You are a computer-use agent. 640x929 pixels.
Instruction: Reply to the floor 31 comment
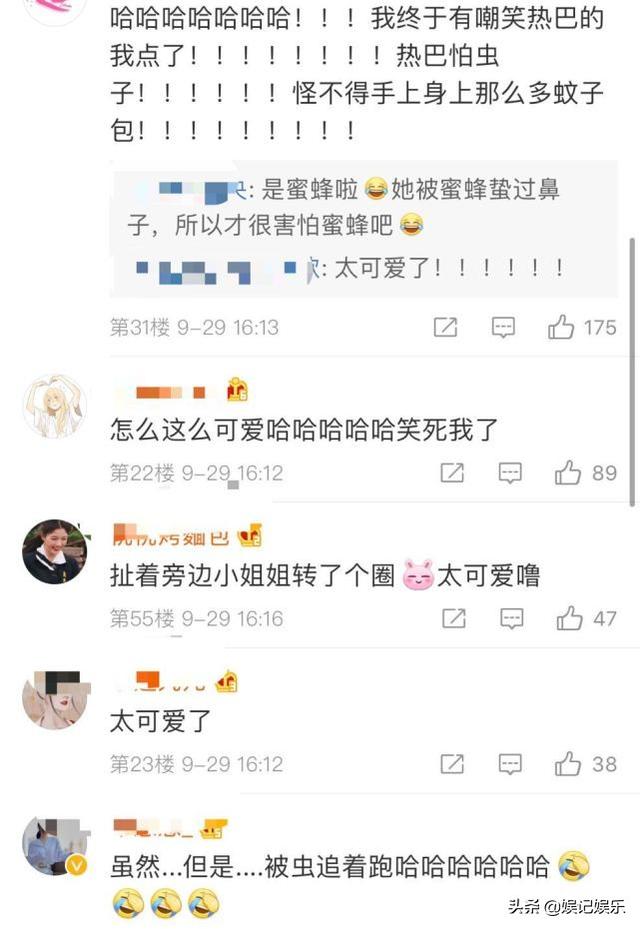tap(503, 327)
